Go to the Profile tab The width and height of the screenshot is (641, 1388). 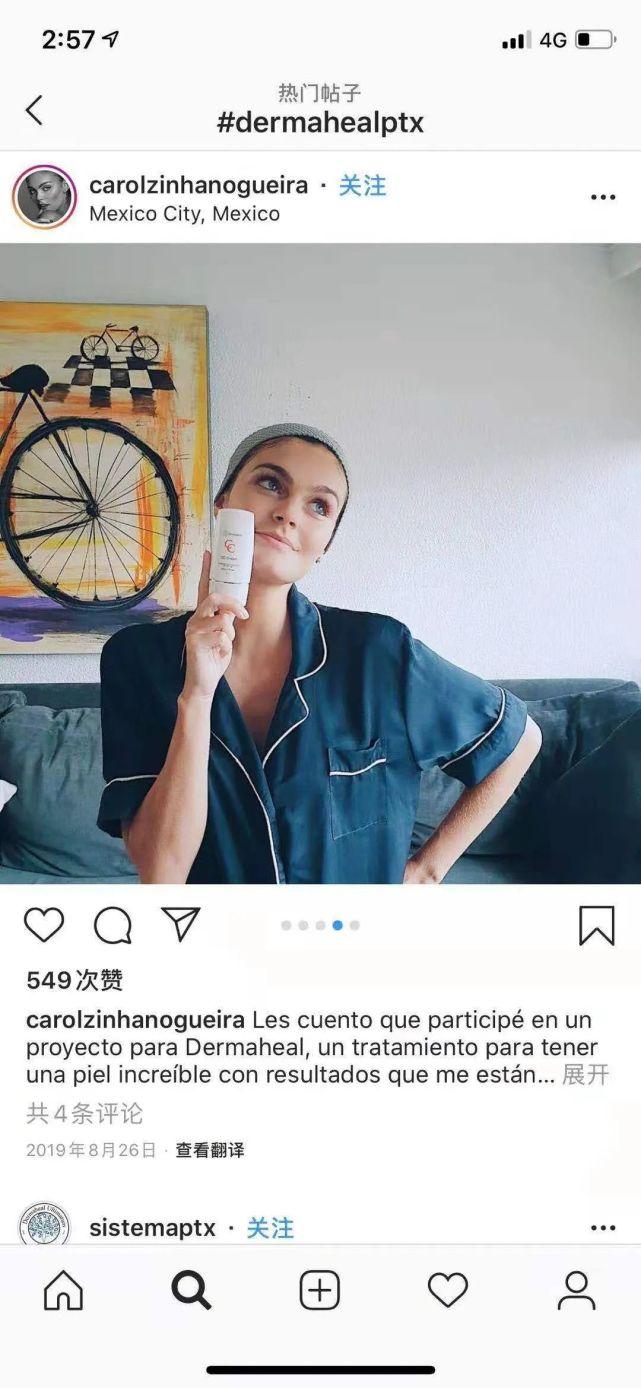tap(576, 1290)
